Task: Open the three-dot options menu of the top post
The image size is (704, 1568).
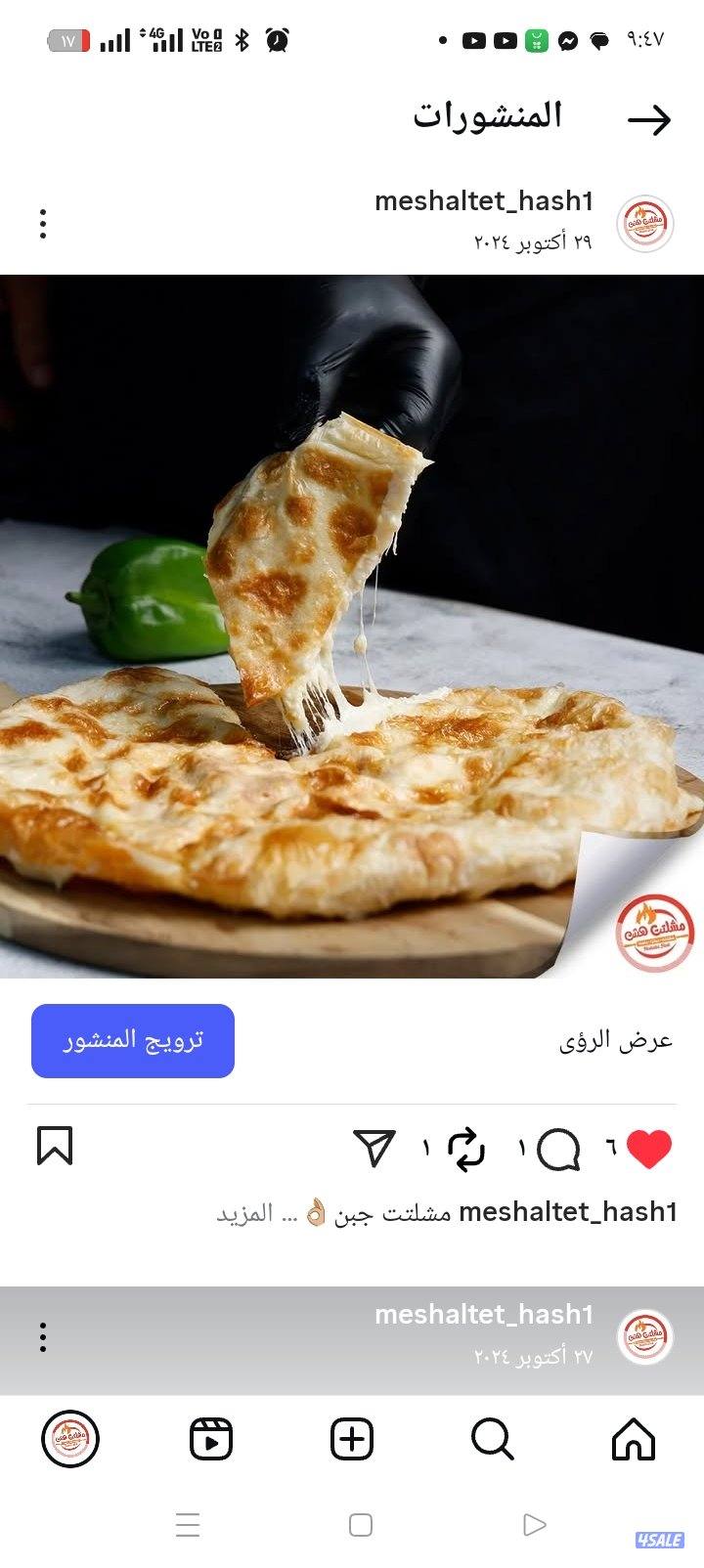Action: (42, 224)
